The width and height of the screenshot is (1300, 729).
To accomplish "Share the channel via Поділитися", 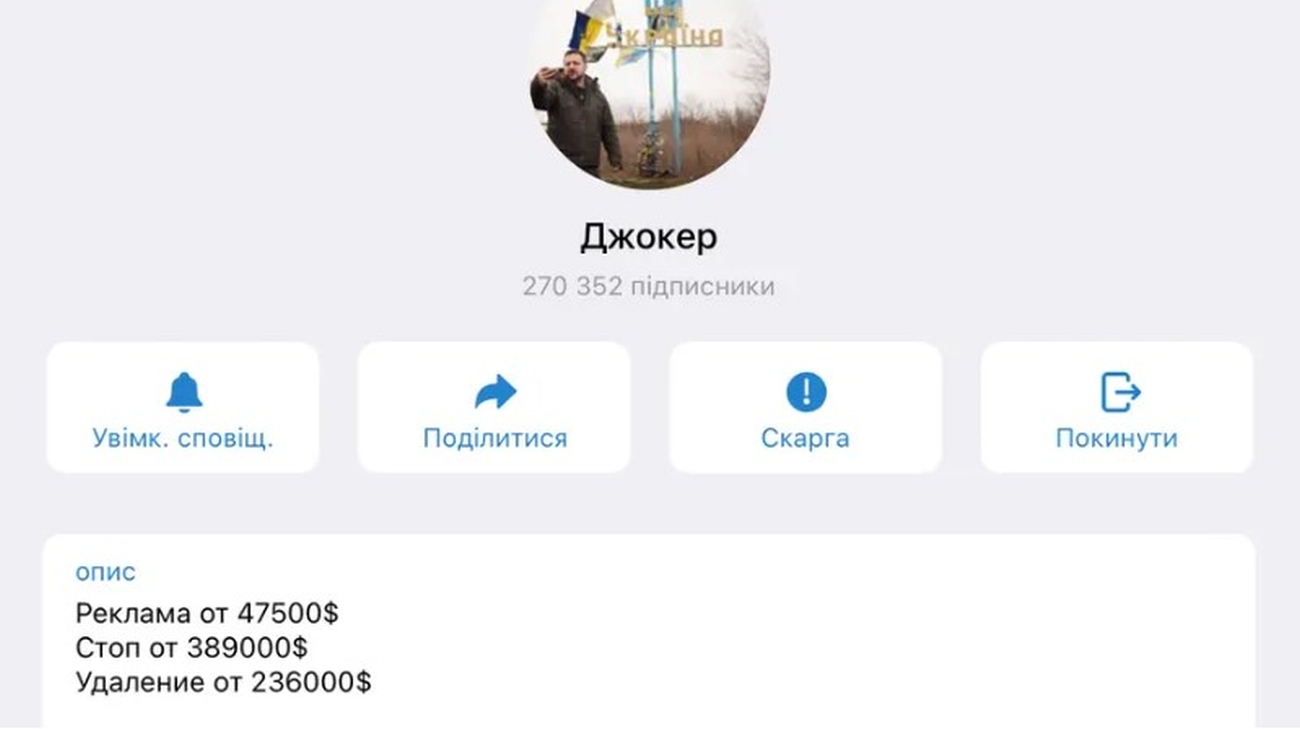I will [x=494, y=408].
